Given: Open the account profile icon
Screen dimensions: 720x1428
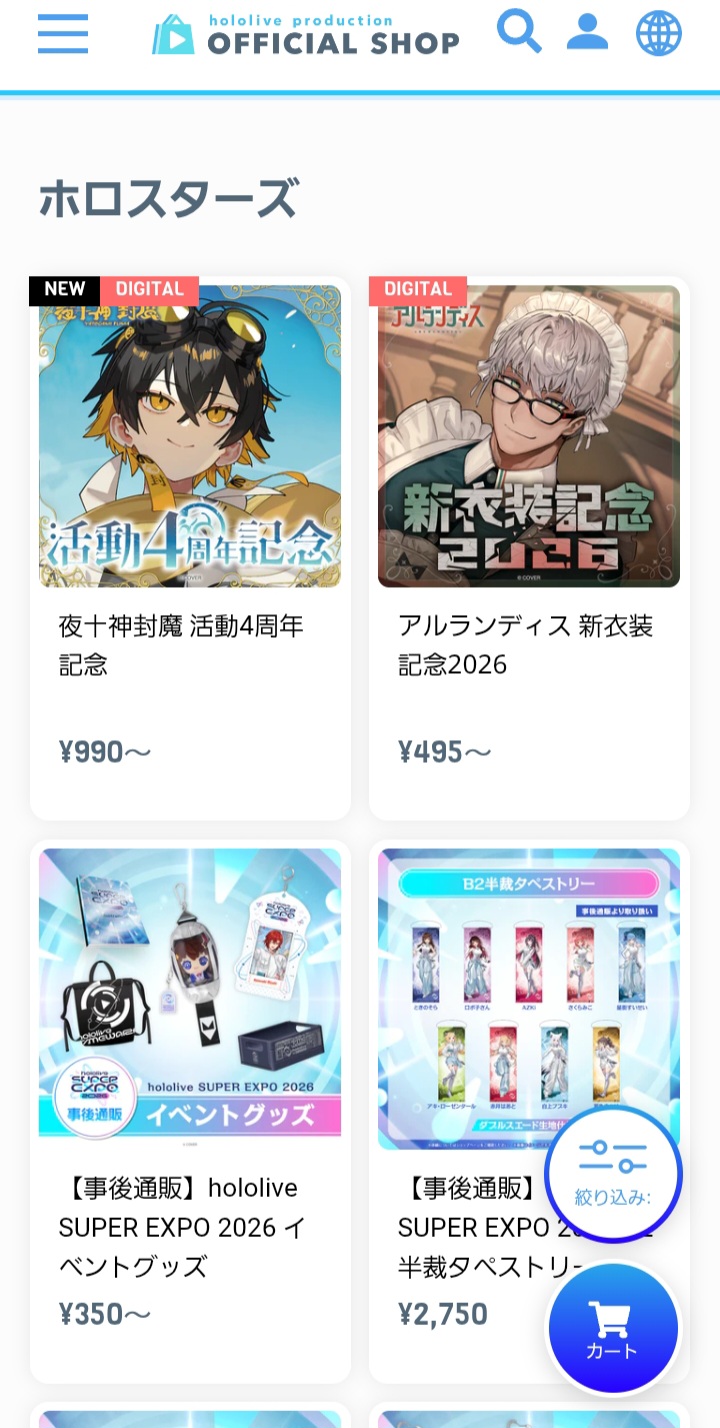Looking at the screenshot, I should click(x=587, y=32).
